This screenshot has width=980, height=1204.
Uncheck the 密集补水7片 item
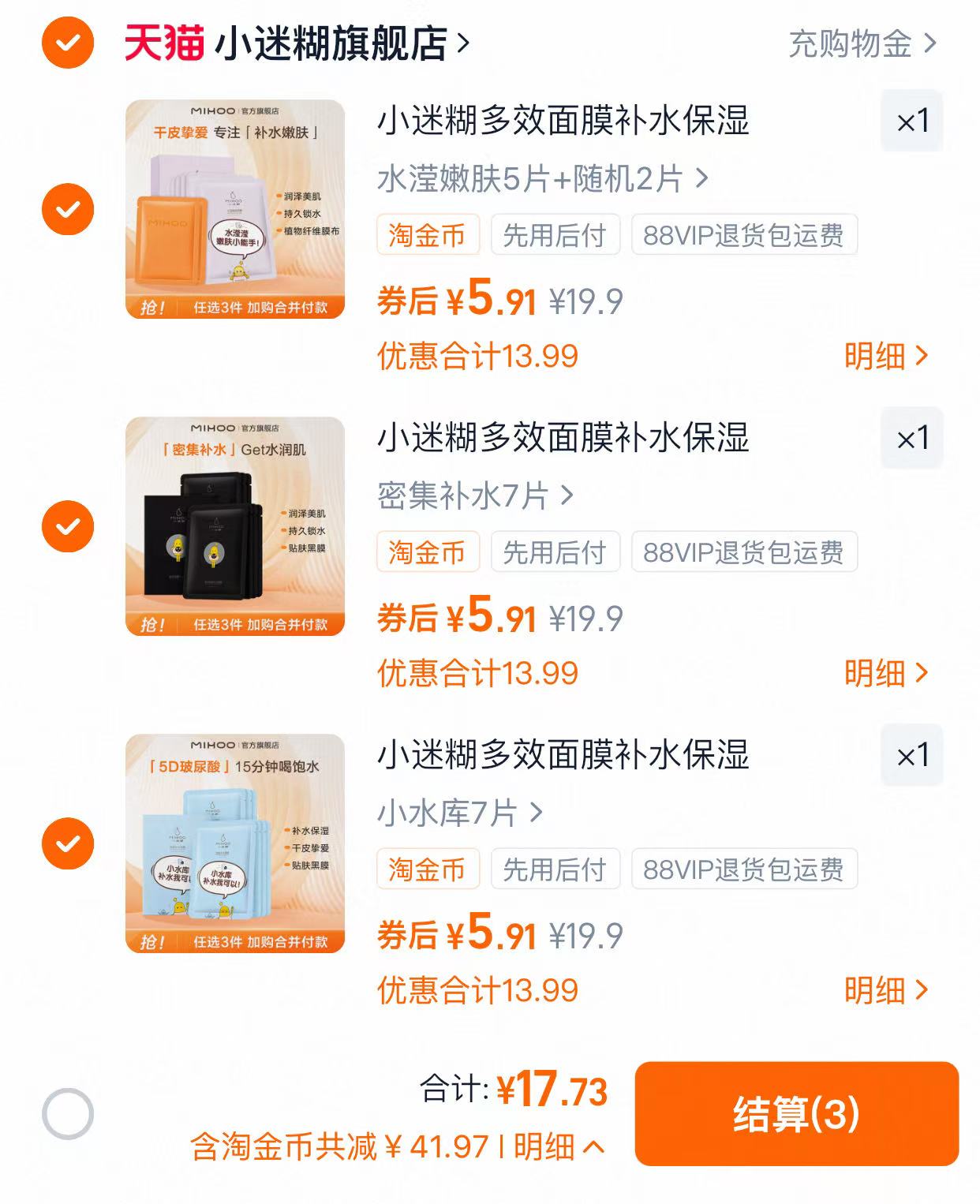click(69, 525)
